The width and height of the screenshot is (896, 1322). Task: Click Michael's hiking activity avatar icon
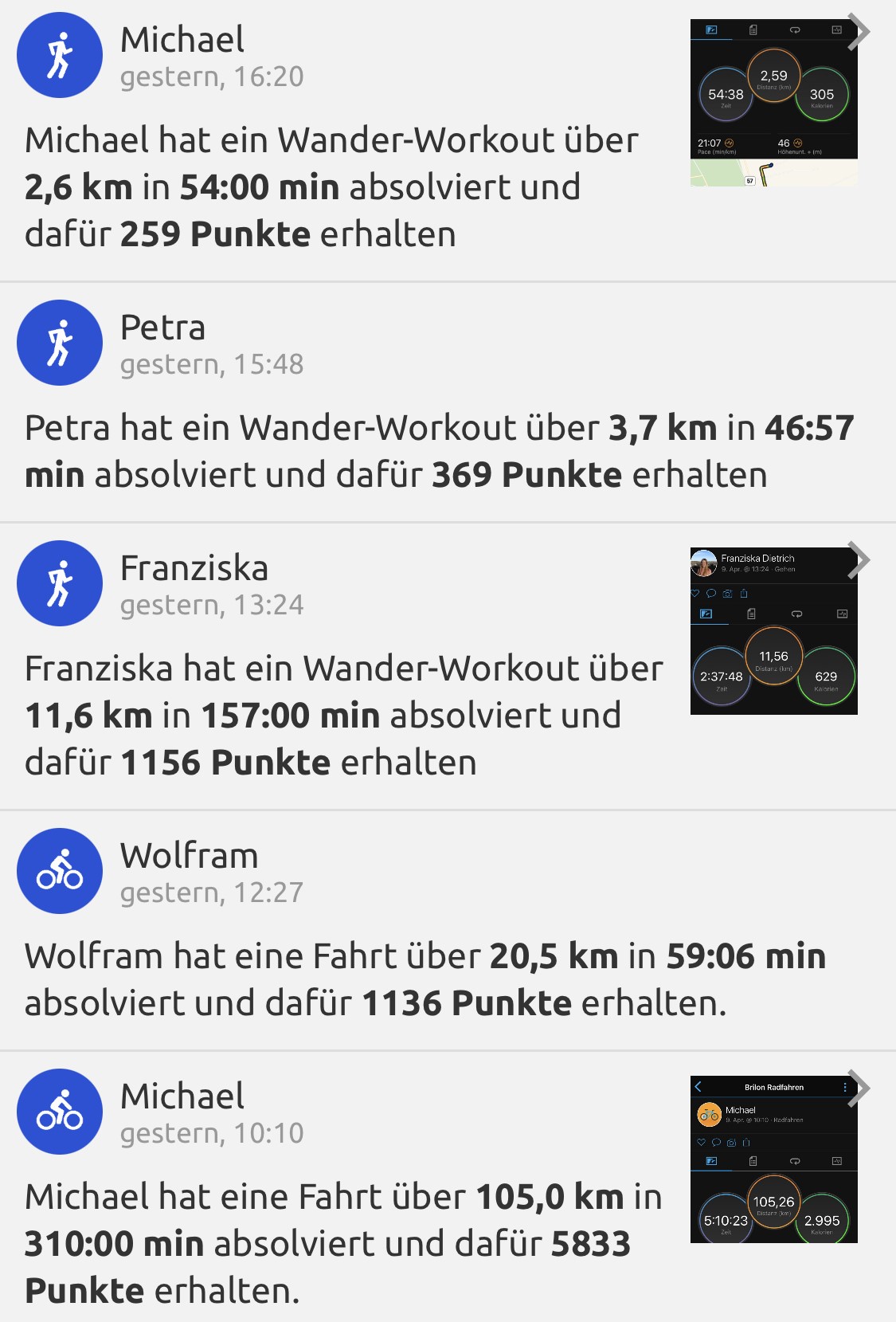pos(60,53)
